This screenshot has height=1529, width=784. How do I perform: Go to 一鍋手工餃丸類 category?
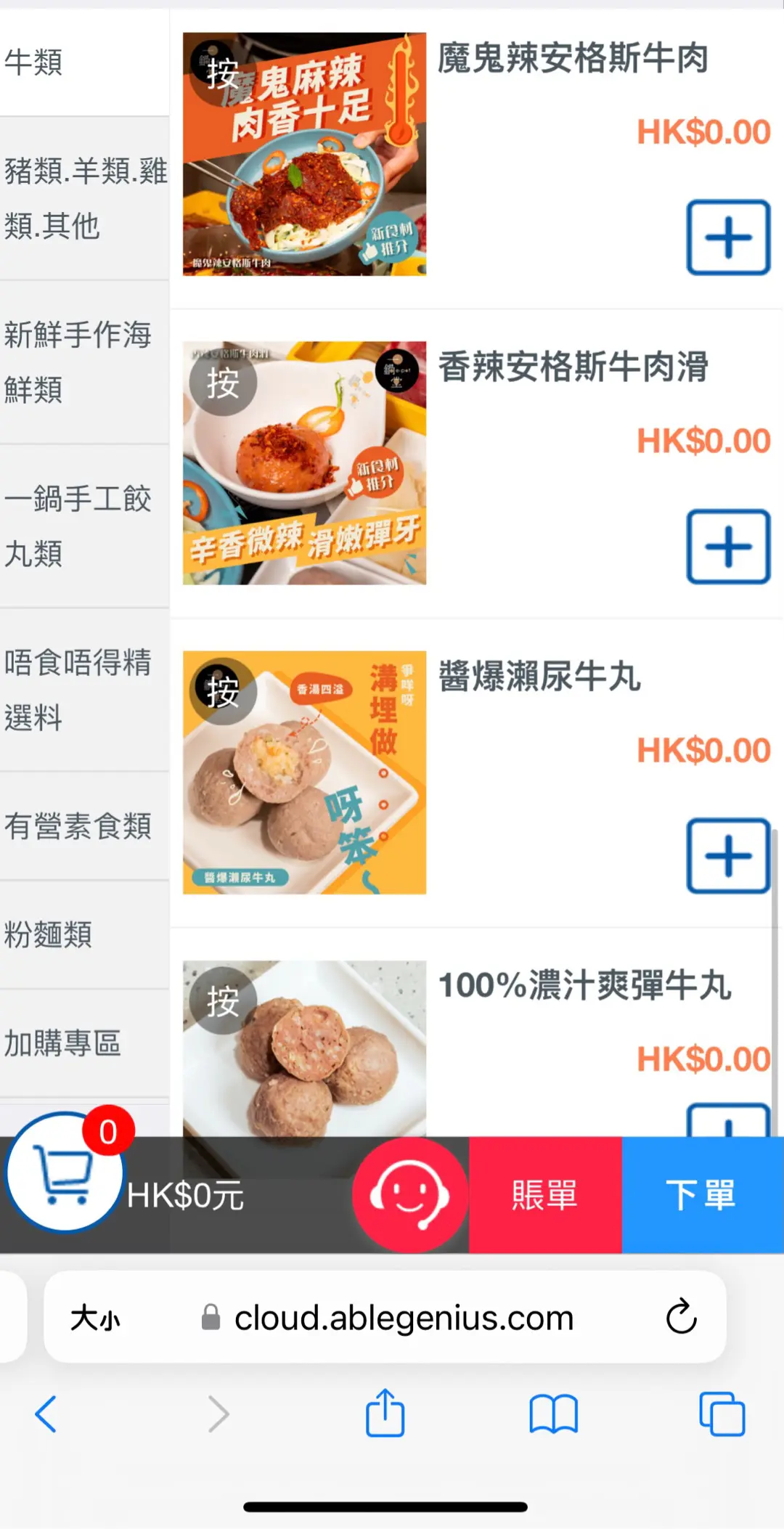[84, 526]
